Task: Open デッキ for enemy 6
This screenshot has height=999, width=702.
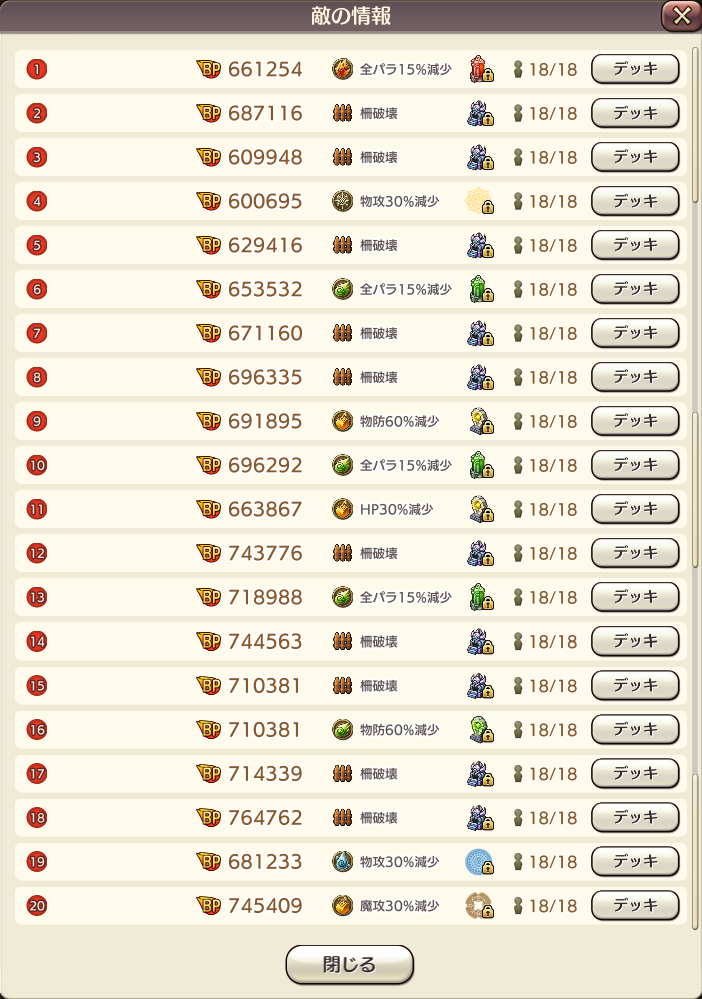Action: pos(635,289)
